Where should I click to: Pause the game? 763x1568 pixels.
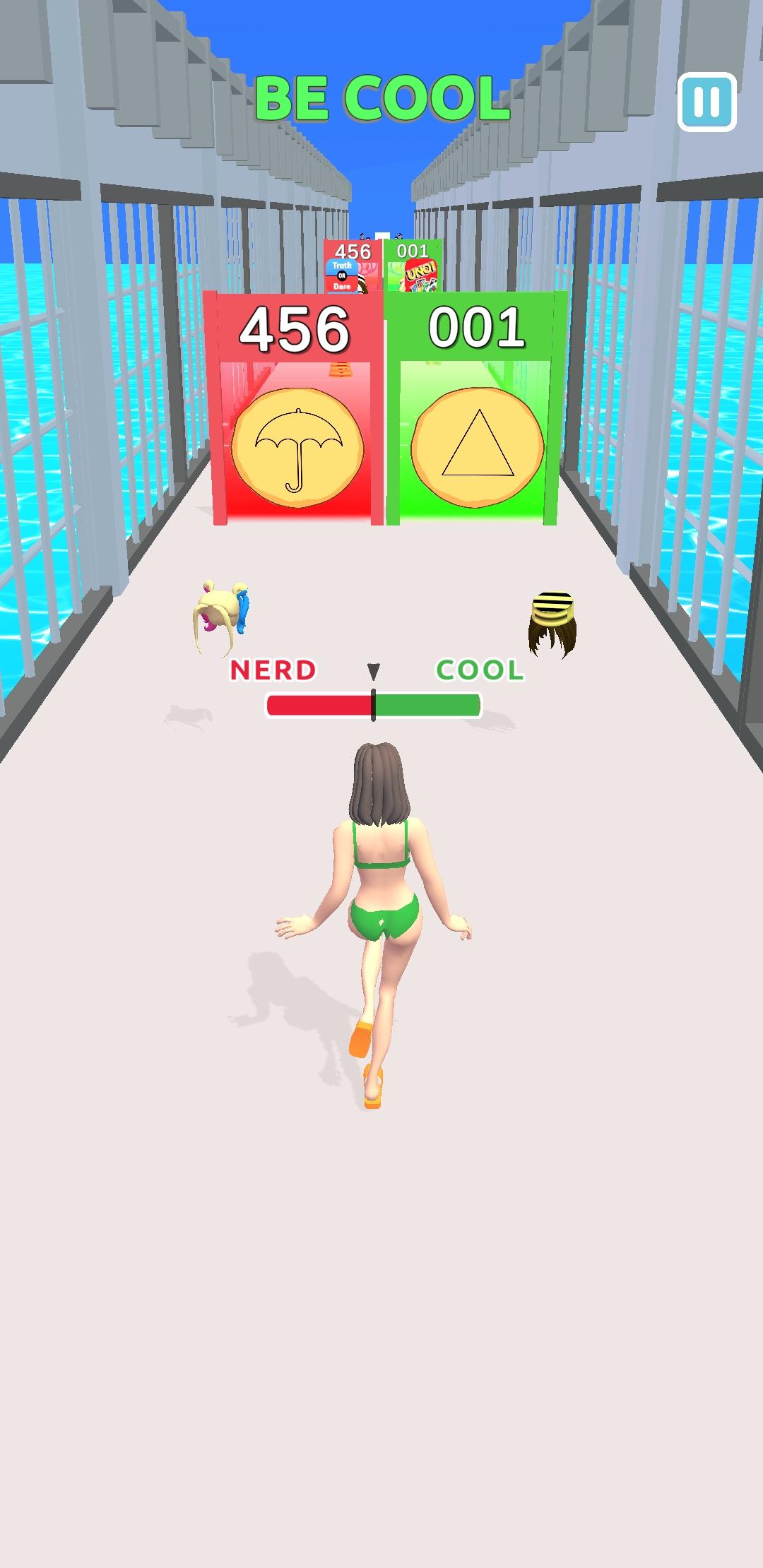tap(706, 102)
